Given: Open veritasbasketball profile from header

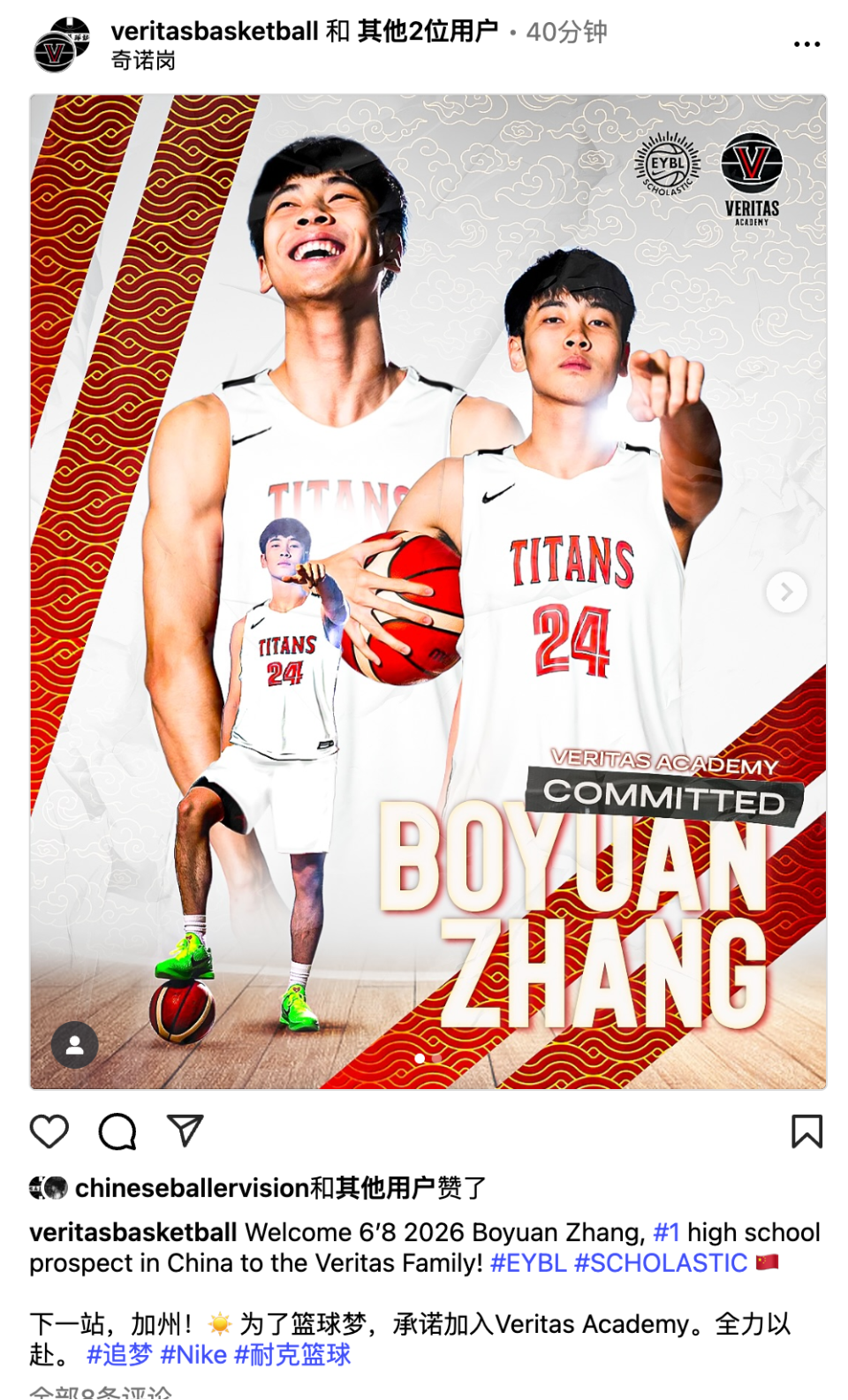Looking at the screenshot, I should point(214,32).
